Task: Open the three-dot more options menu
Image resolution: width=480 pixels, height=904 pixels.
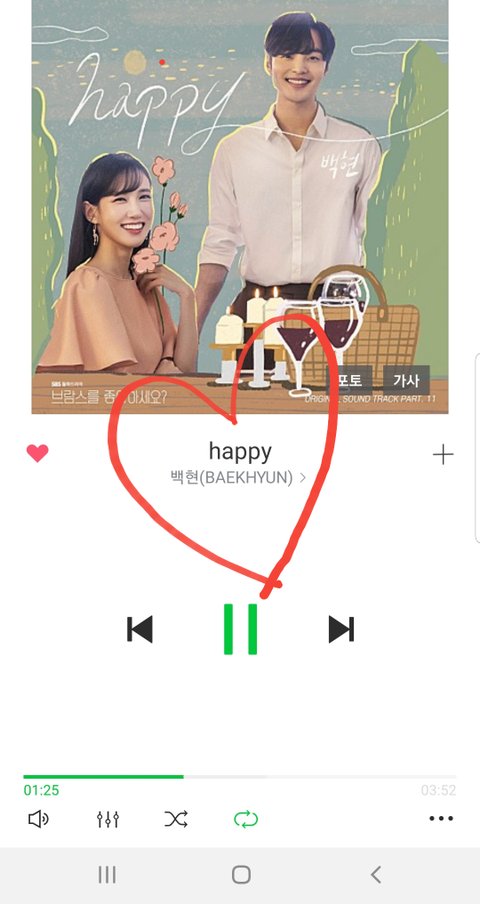Action: pyautogui.click(x=441, y=818)
